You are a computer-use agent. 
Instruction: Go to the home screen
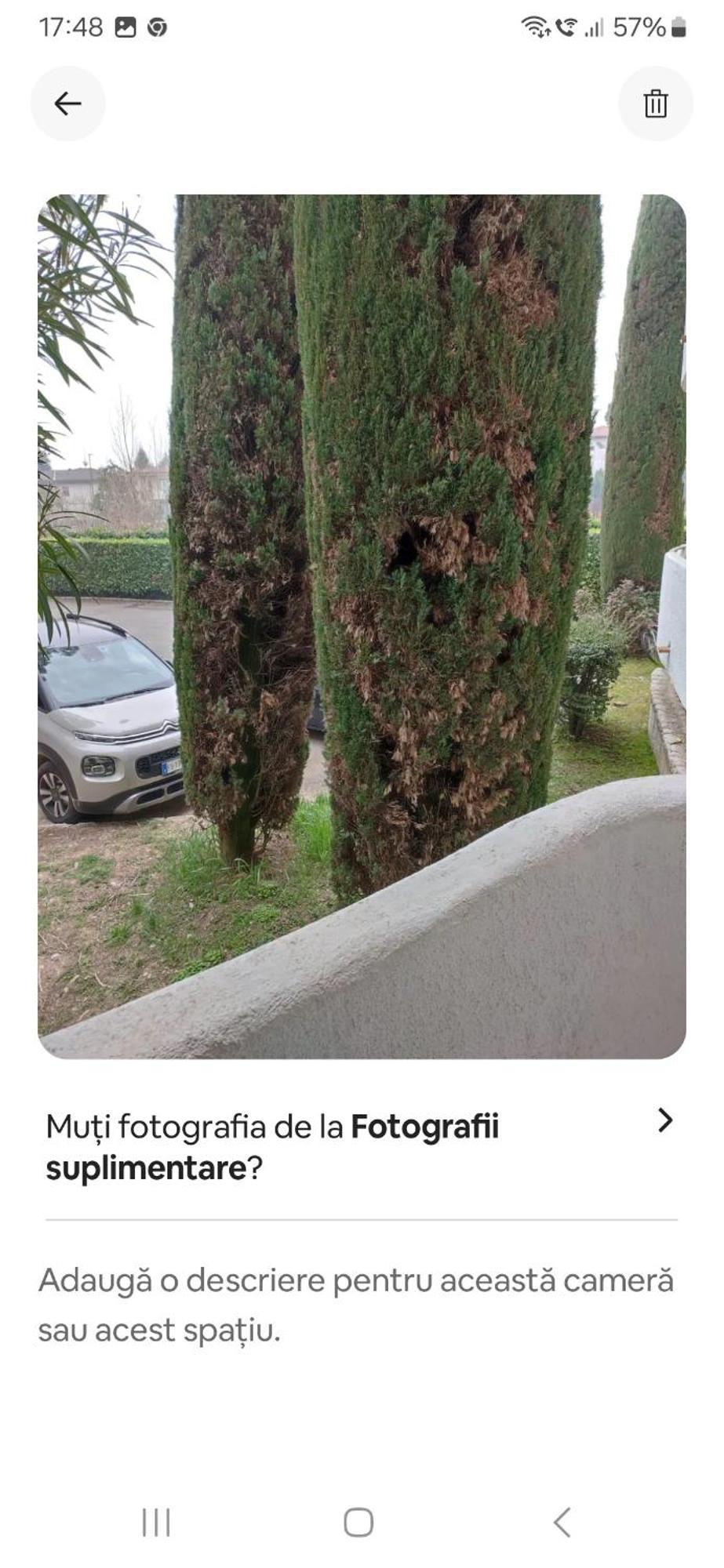tap(358, 1523)
